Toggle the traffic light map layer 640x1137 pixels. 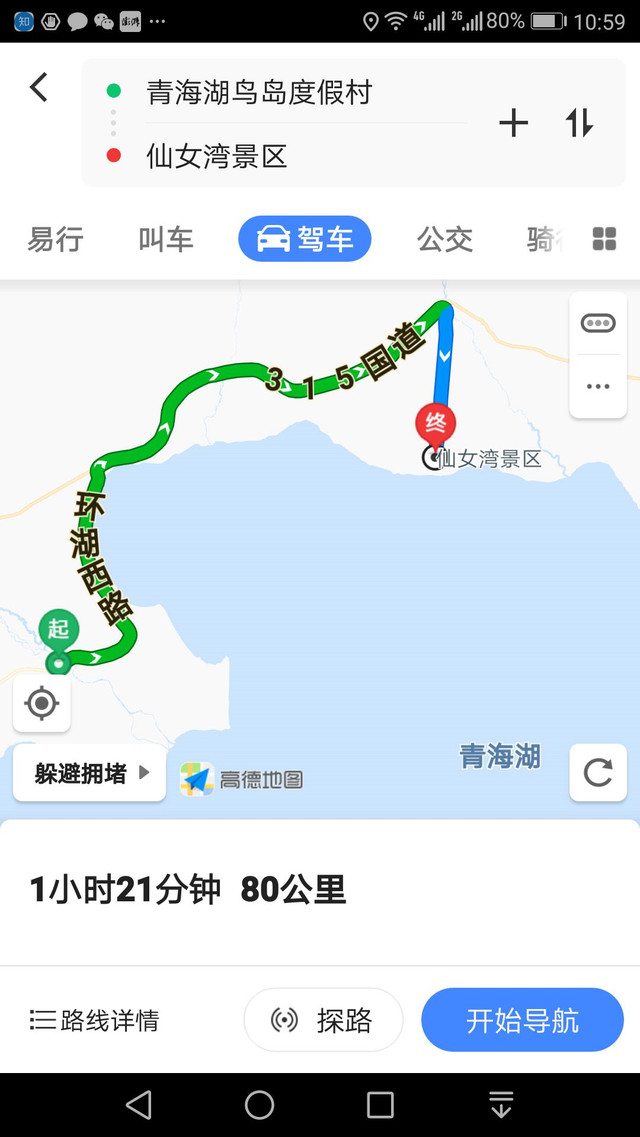coord(598,323)
